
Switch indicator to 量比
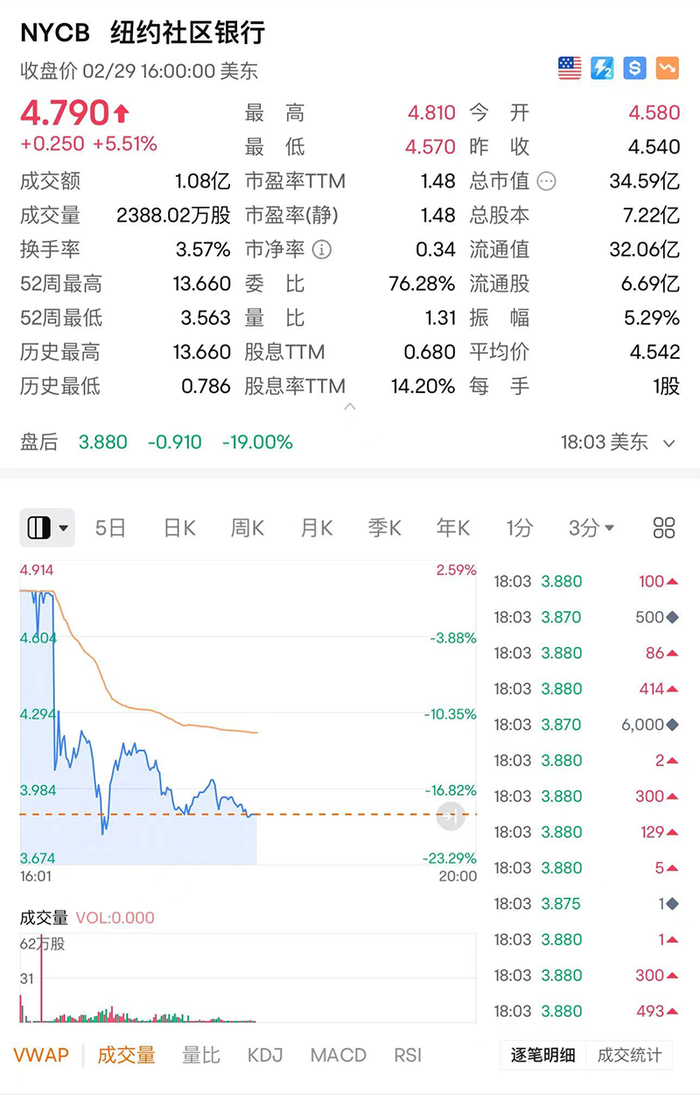(x=201, y=1055)
